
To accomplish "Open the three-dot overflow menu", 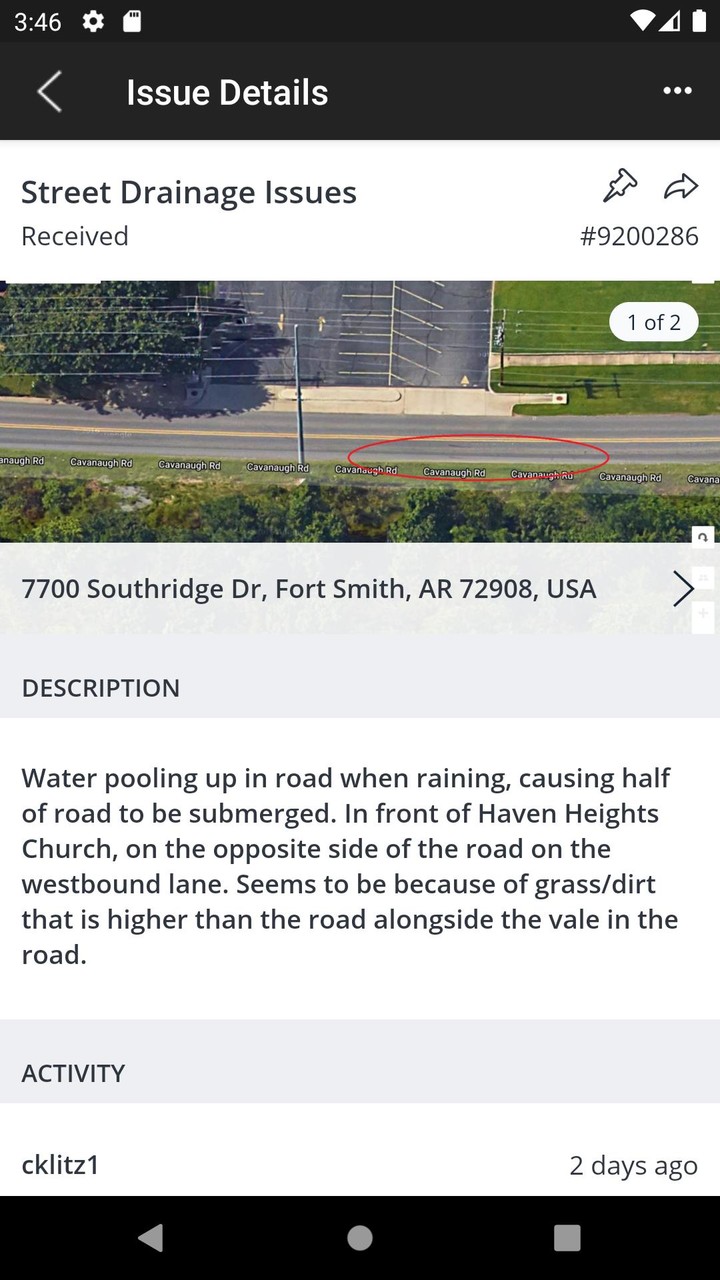I will tap(677, 91).
